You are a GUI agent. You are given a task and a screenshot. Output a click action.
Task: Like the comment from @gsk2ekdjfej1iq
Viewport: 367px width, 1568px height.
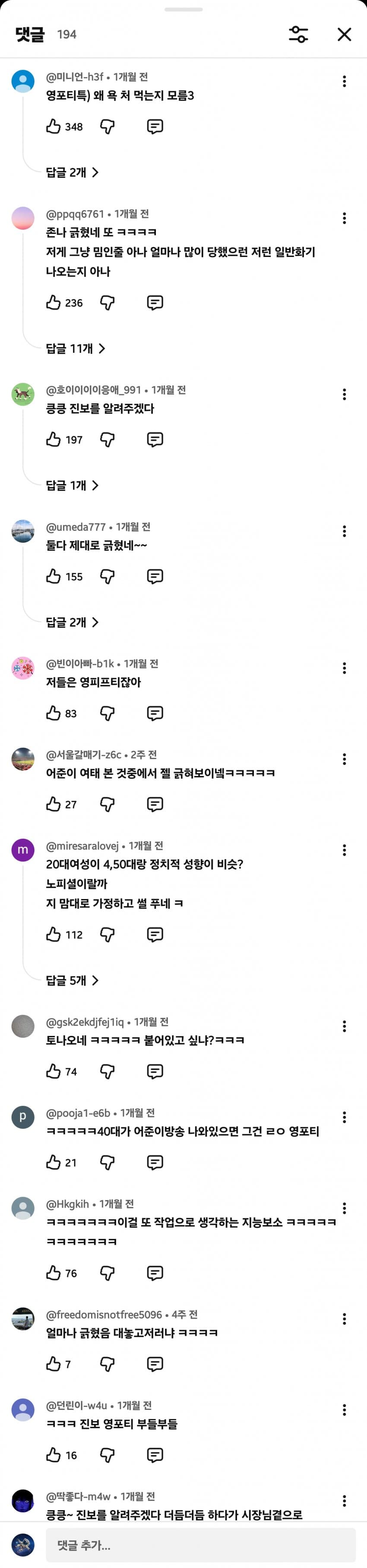(x=54, y=1071)
